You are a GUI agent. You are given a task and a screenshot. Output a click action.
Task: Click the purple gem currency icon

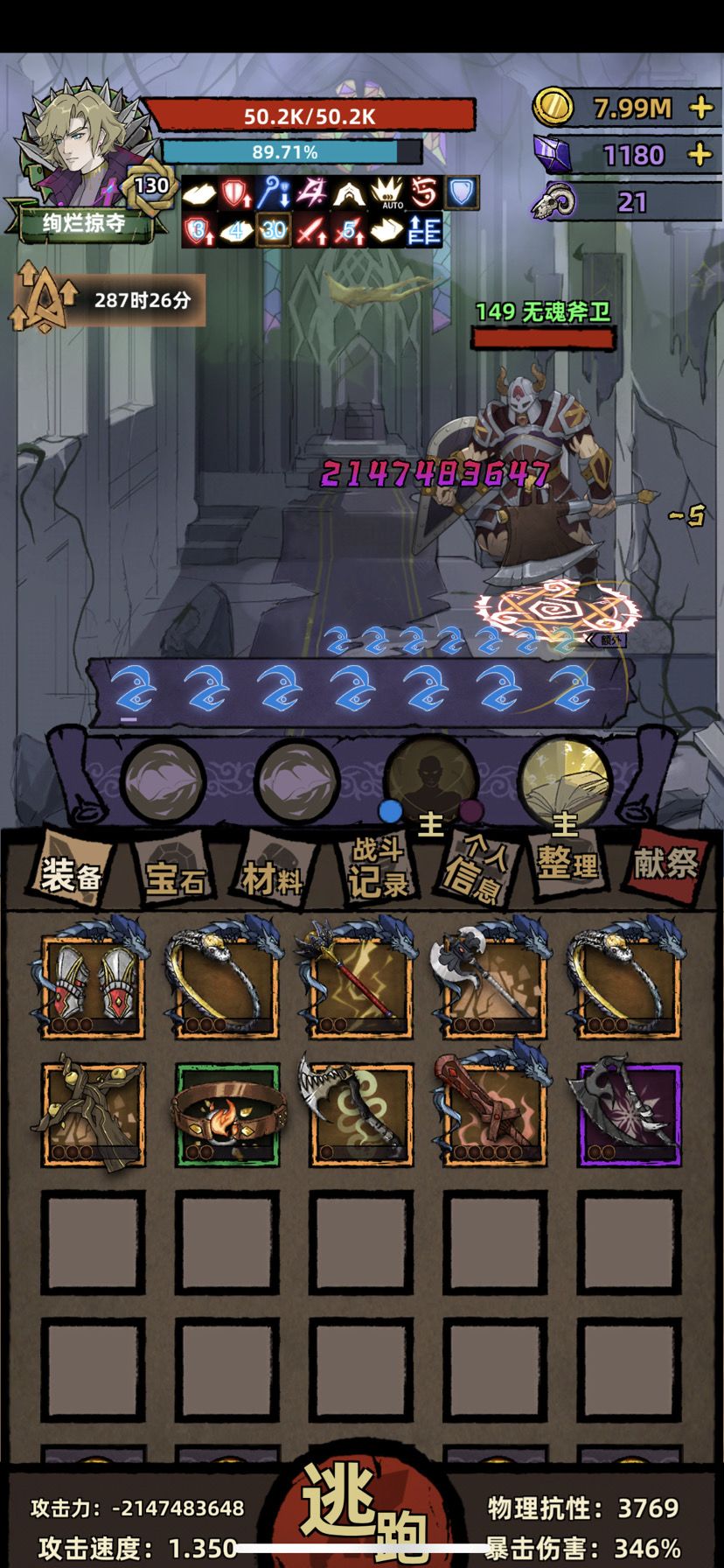click(552, 153)
